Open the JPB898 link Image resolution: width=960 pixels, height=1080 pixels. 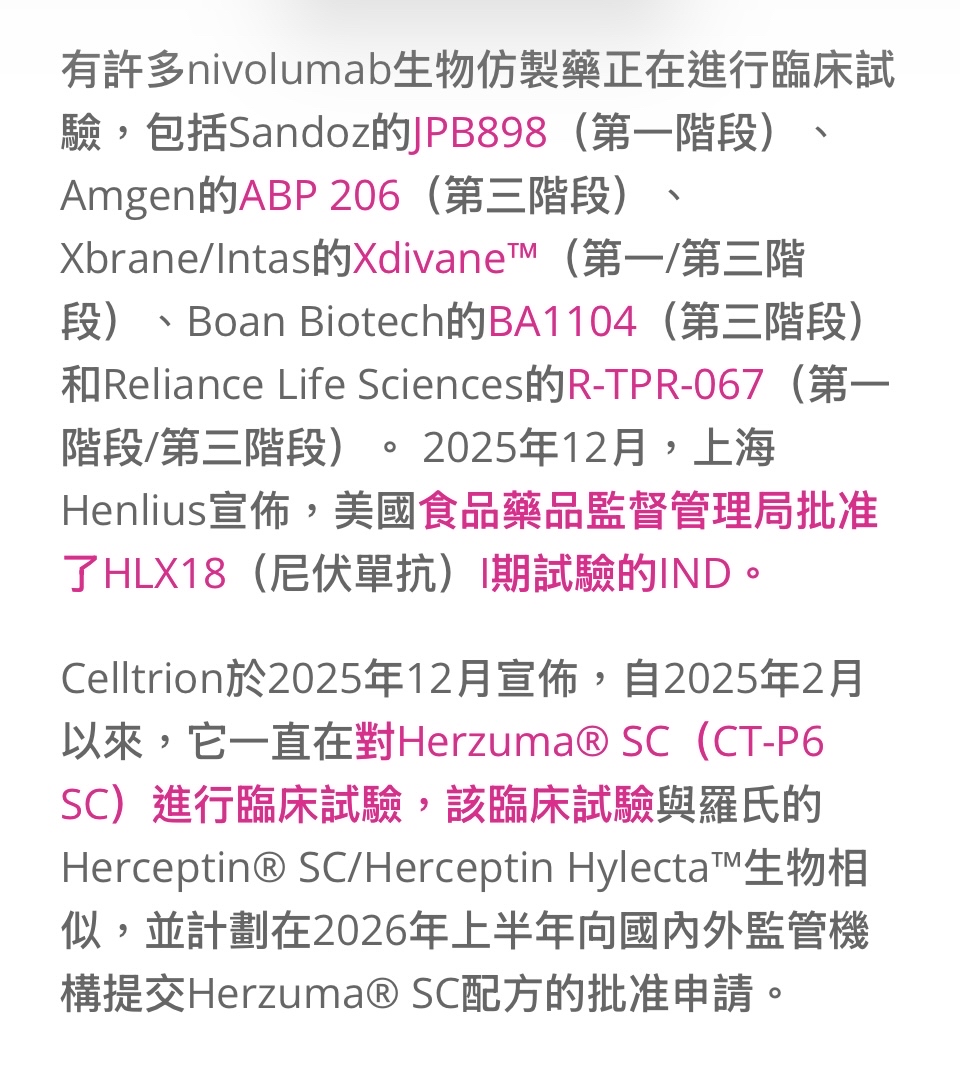(478, 133)
